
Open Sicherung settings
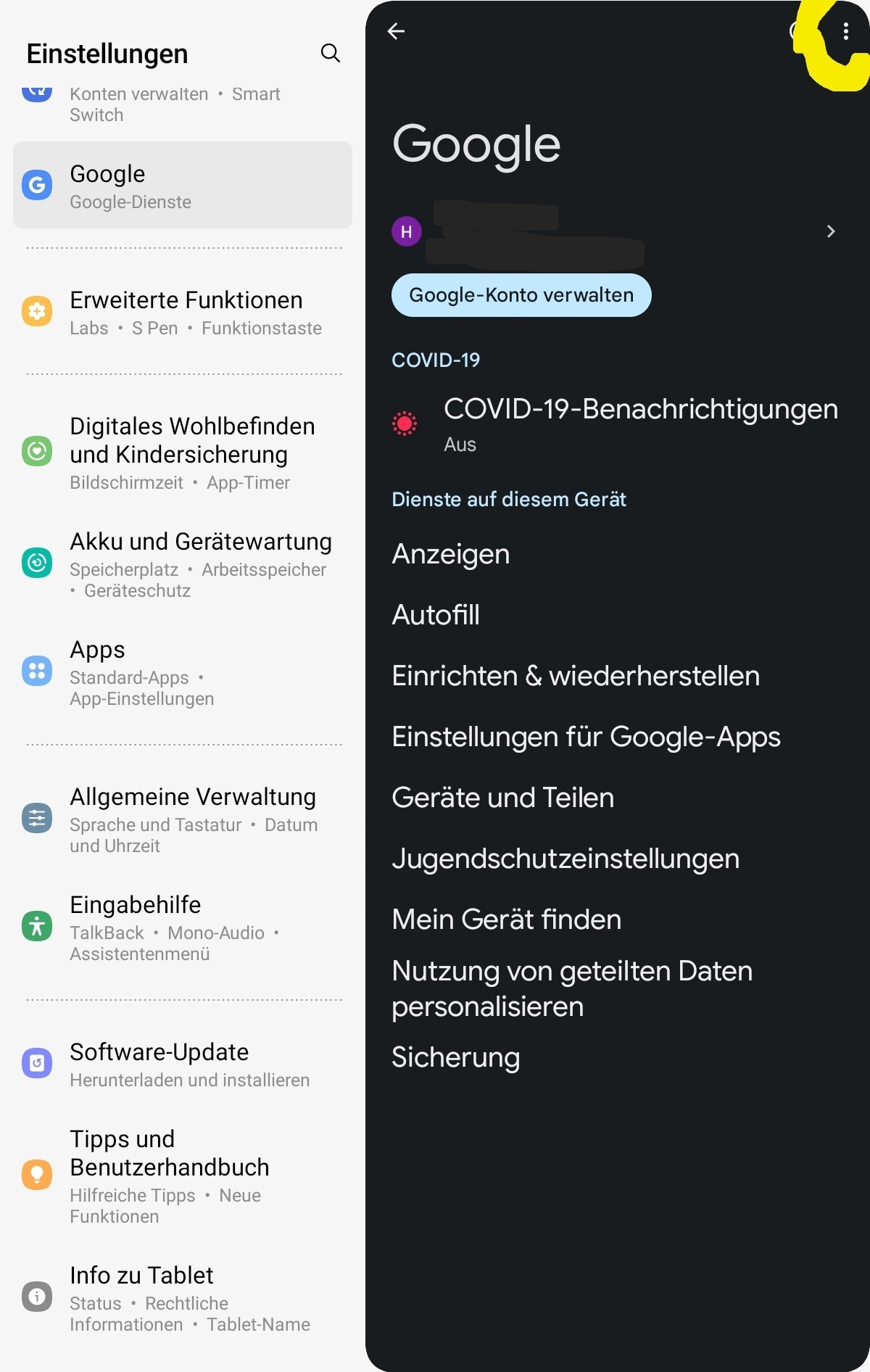455,1057
